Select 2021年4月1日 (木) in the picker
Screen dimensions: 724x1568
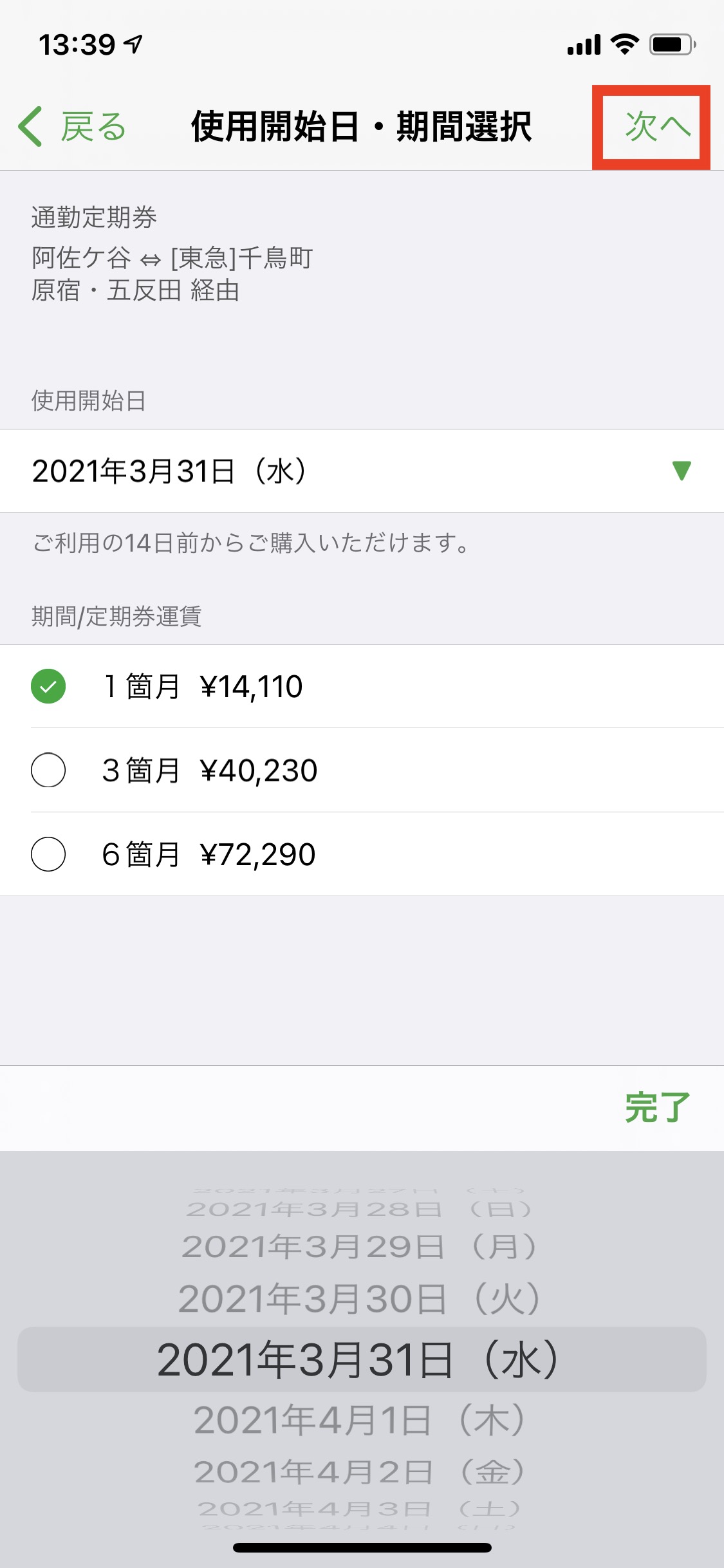pyautogui.click(x=359, y=1420)
